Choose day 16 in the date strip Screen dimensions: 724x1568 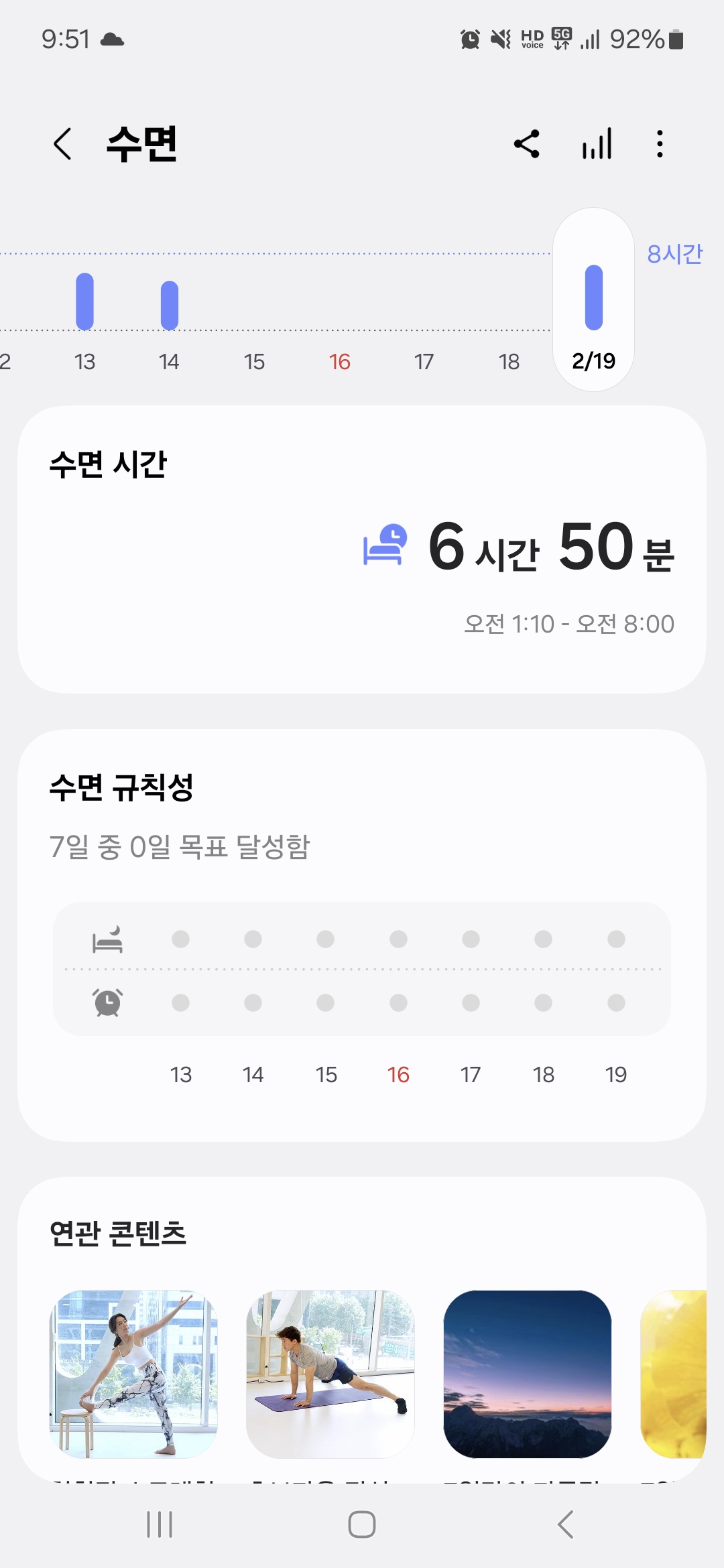click(339, 362)
